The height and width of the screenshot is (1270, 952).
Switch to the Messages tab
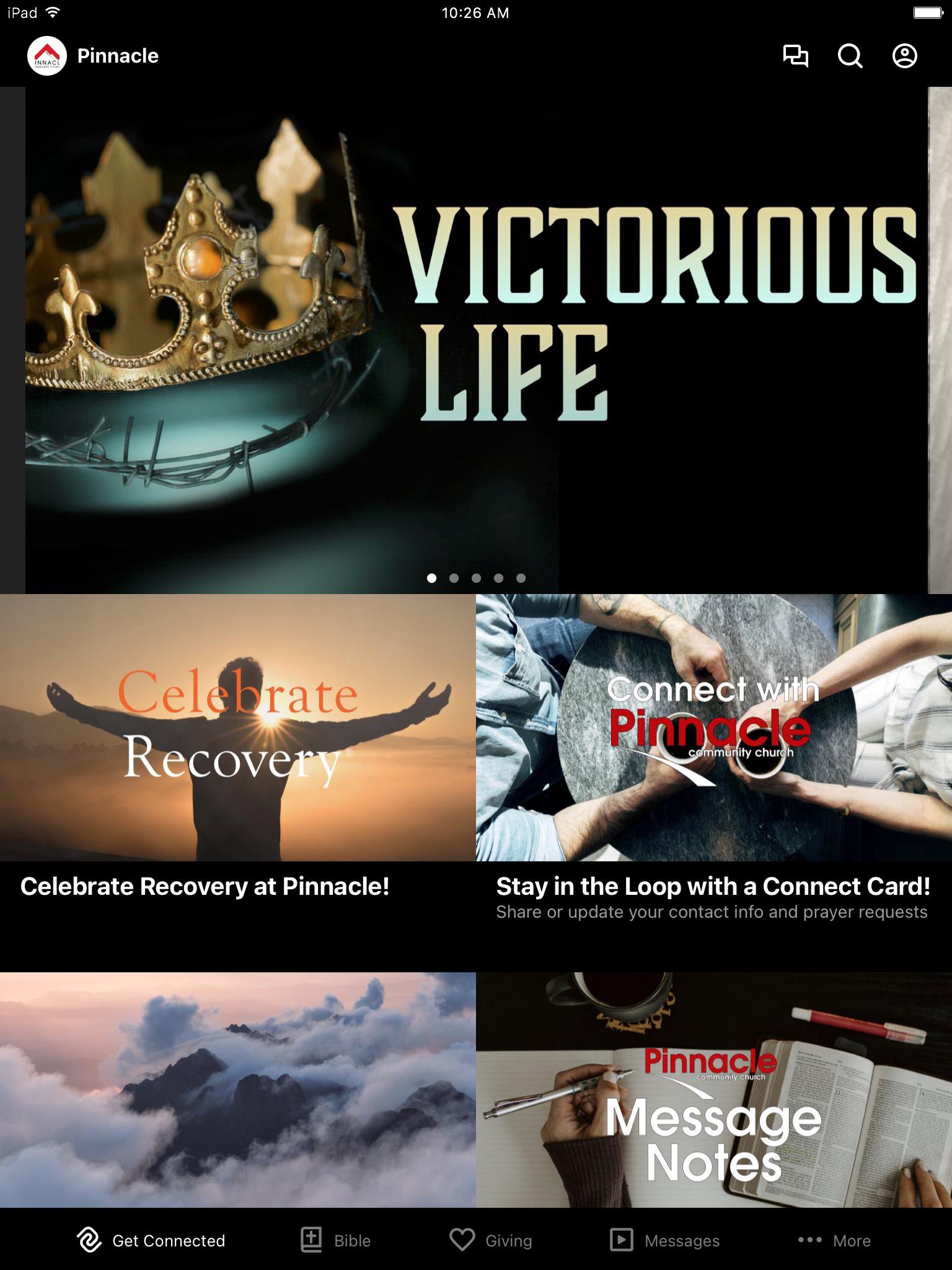coord(664,1240)
